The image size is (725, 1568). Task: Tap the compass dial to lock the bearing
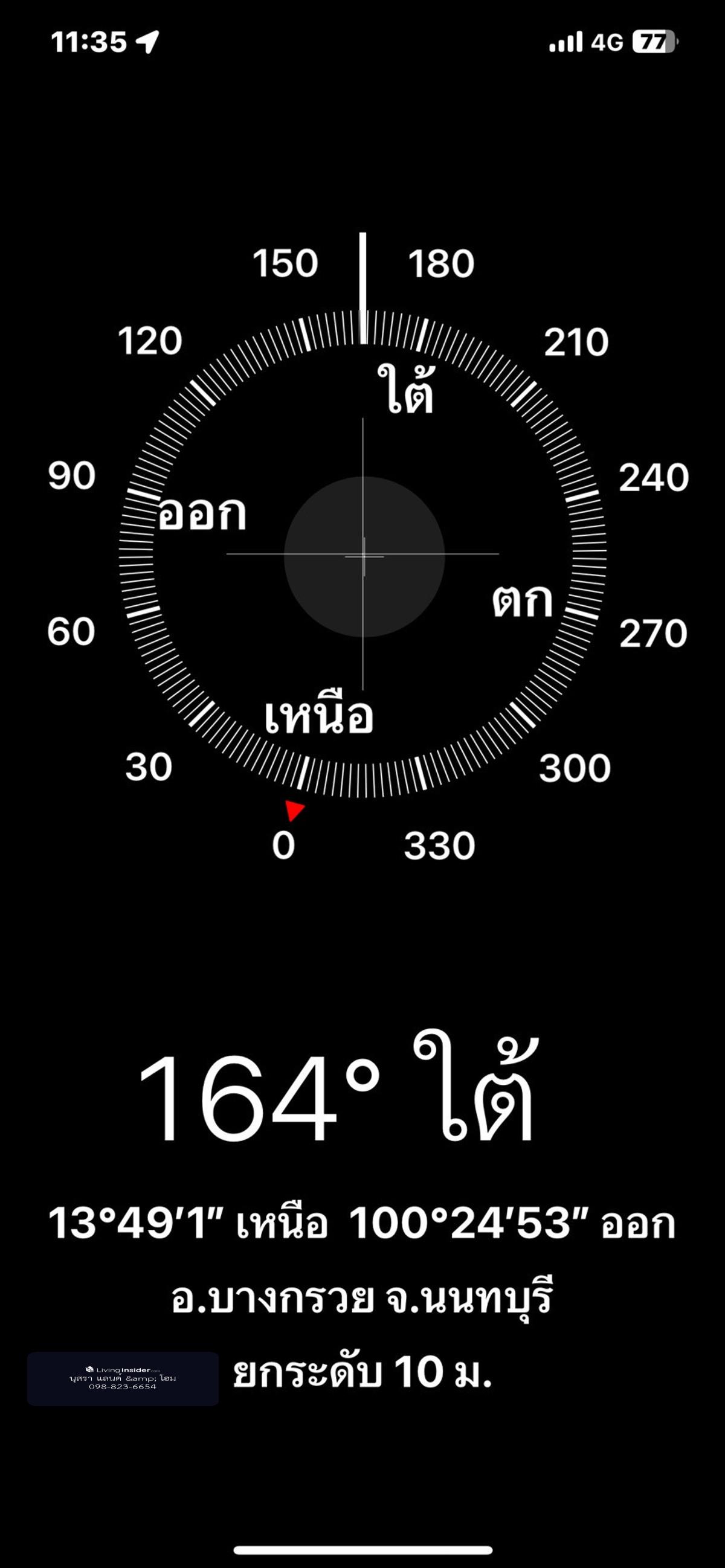[364, 556]
